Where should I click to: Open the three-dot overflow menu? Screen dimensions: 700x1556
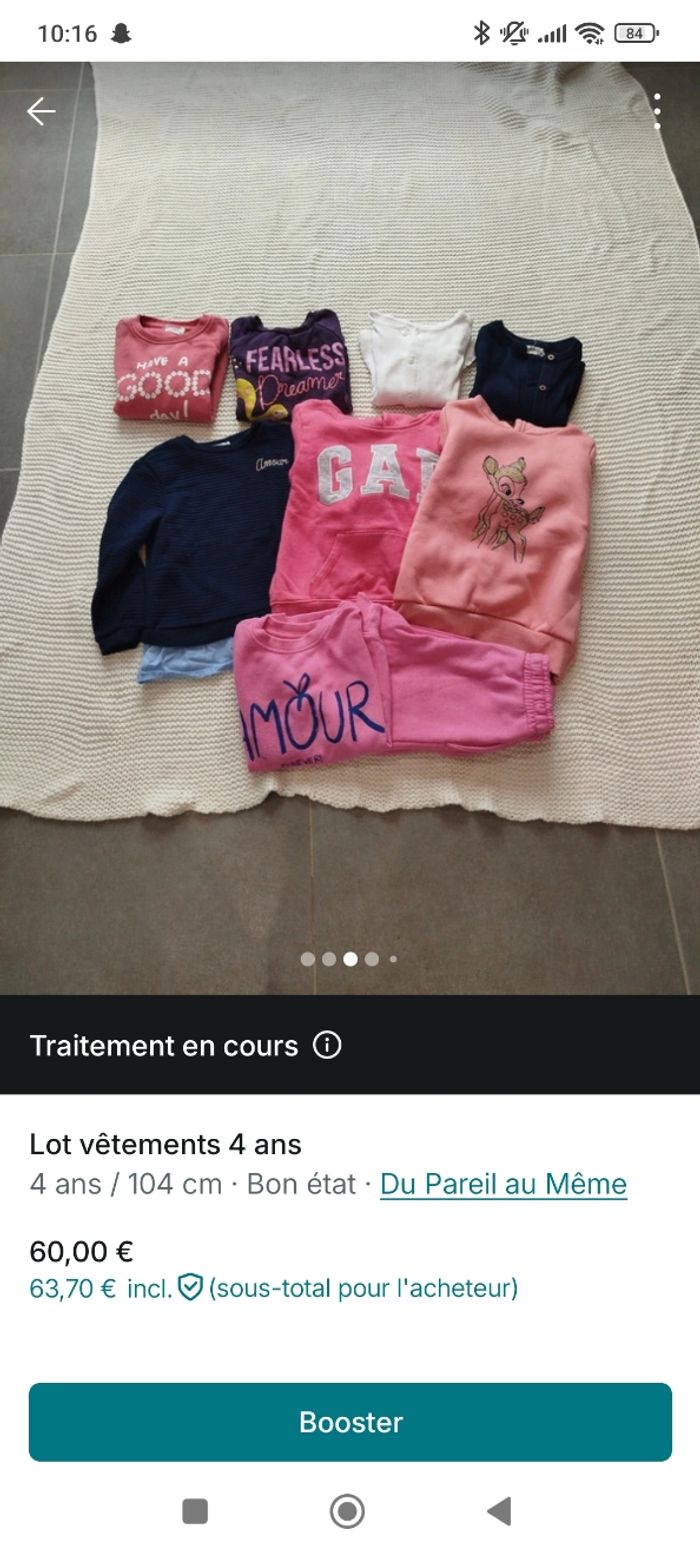click(657, 112)
